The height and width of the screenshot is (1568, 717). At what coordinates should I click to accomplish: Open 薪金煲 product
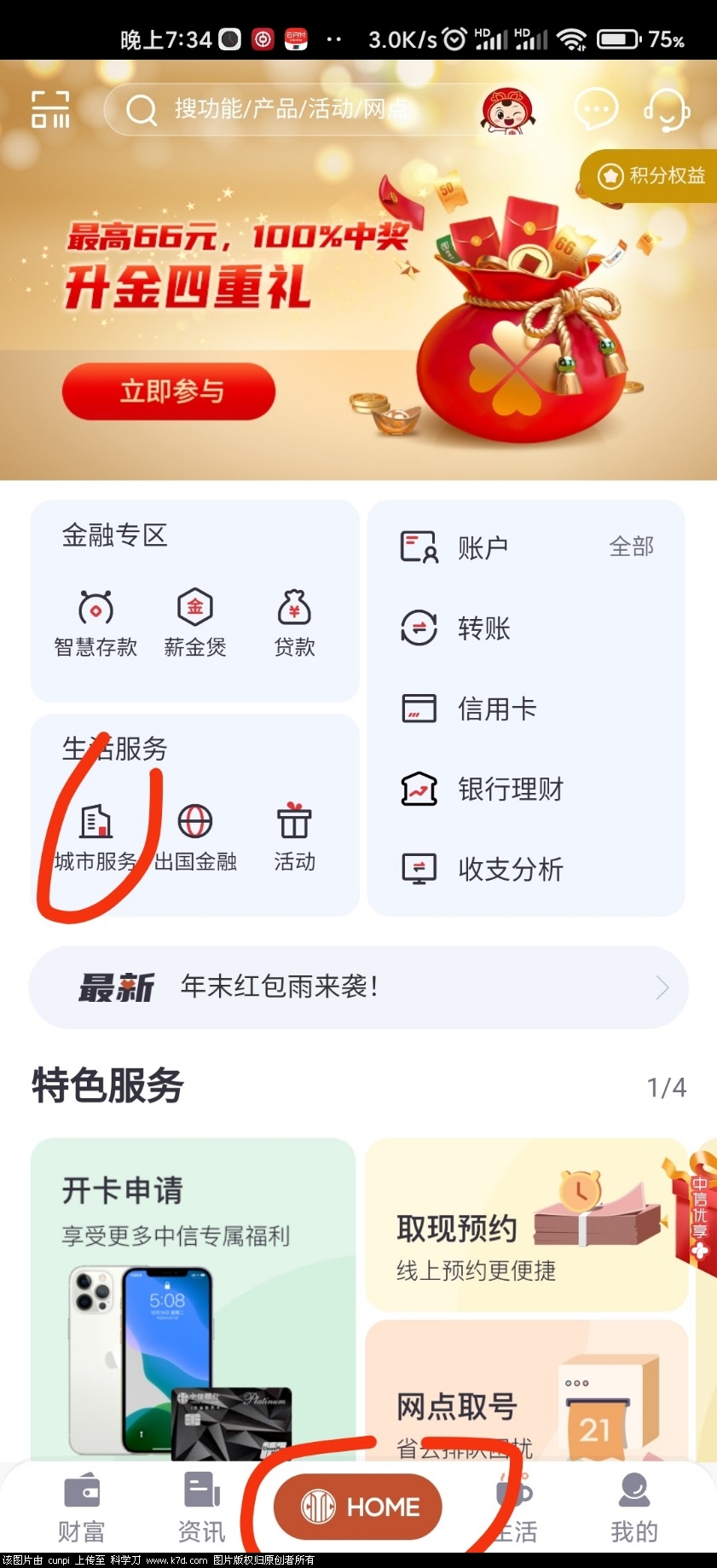pos(195,623)
